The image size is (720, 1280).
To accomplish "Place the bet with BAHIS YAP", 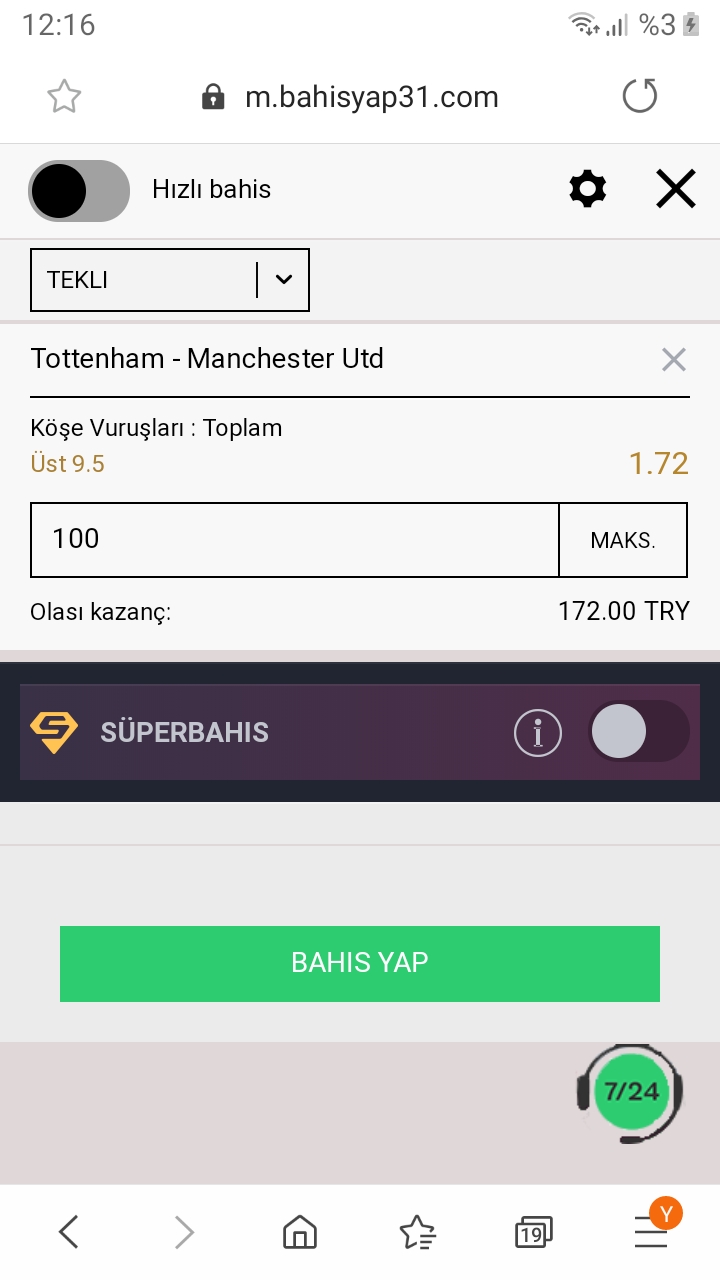I will coord(360,964).
